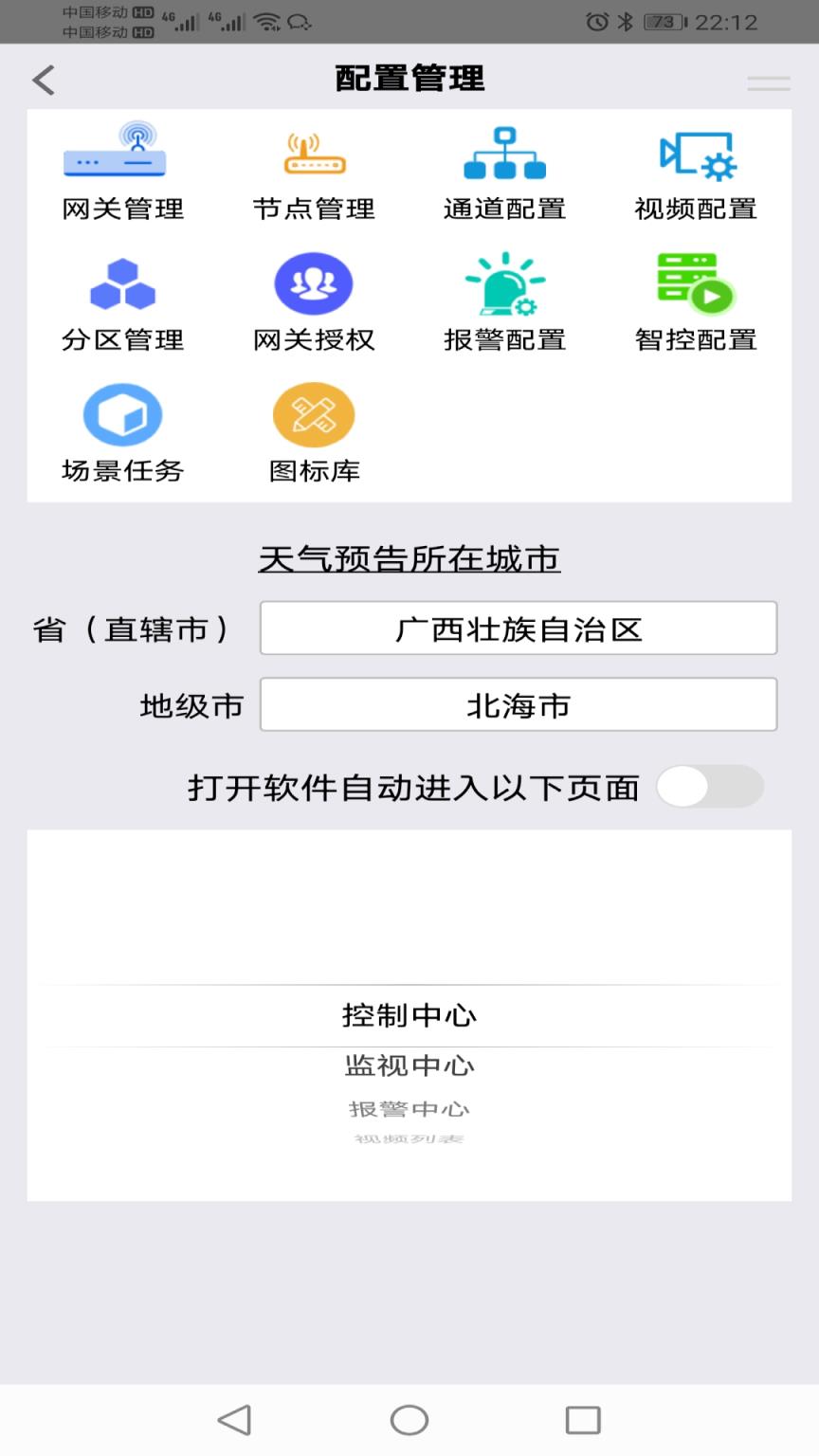Open the 报警配置 (Alarm Configuration) icon
The image size is (819, 1456).
click(x=503, y=301)
